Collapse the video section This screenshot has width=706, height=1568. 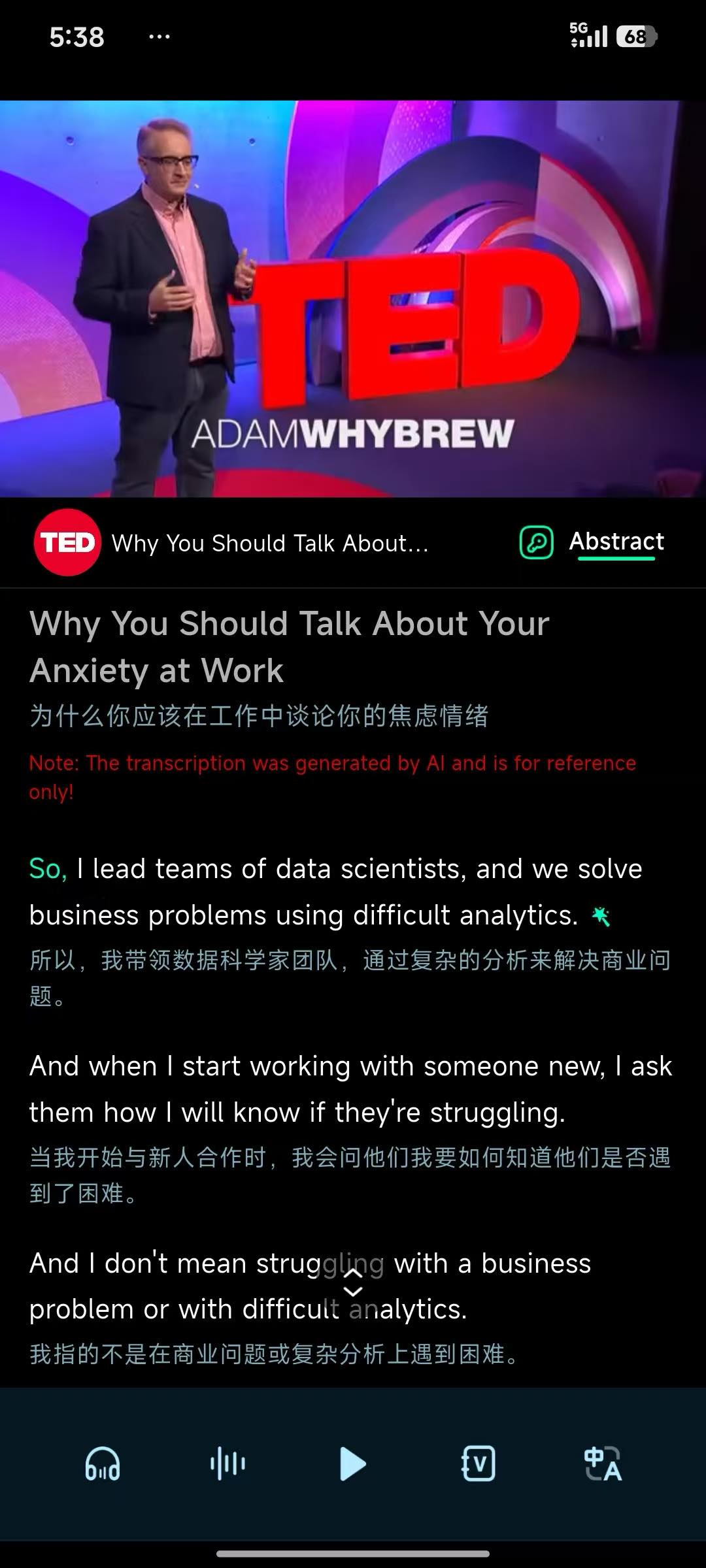(354, 1272)
